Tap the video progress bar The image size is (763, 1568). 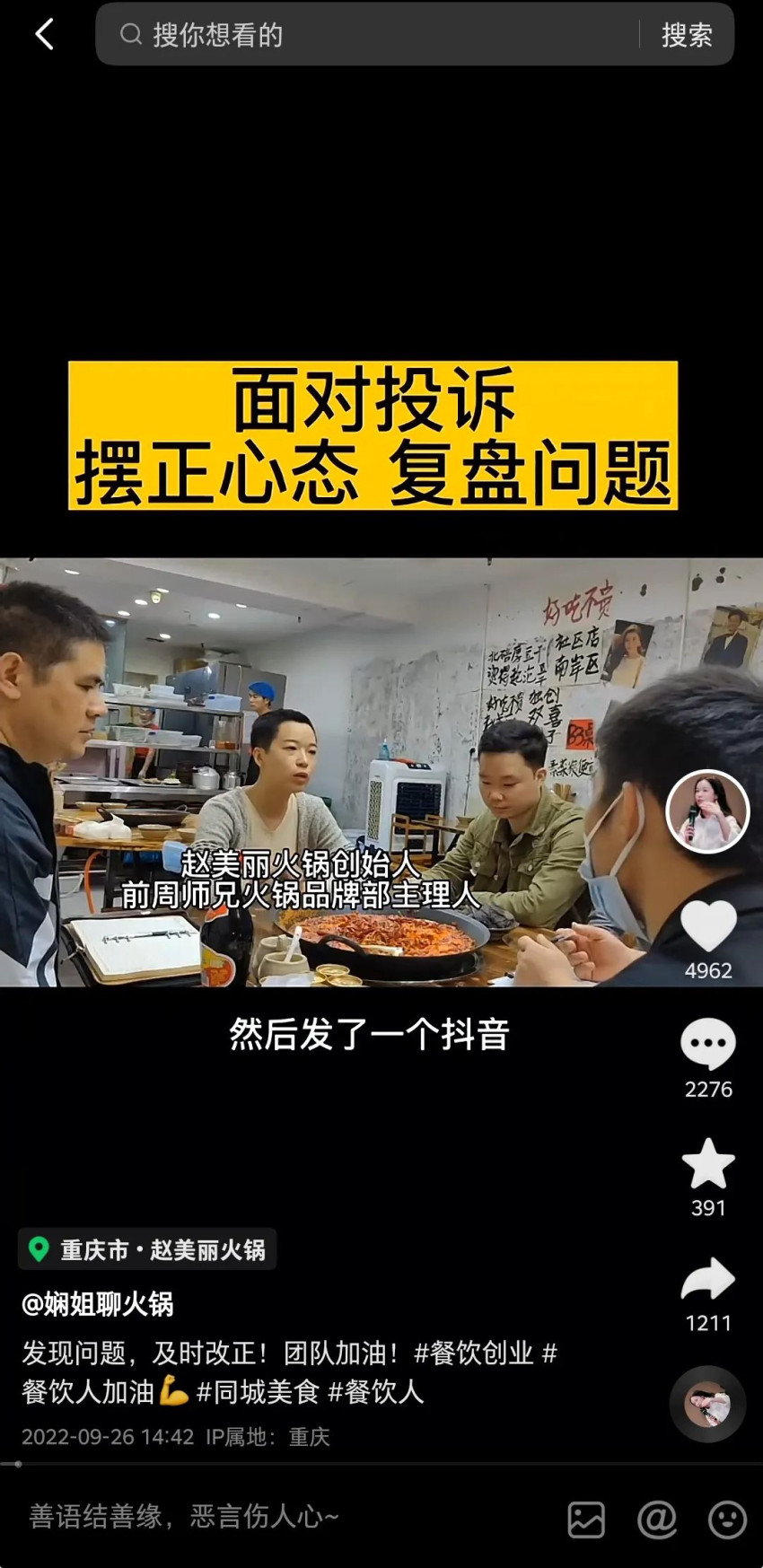point(381,1464)
